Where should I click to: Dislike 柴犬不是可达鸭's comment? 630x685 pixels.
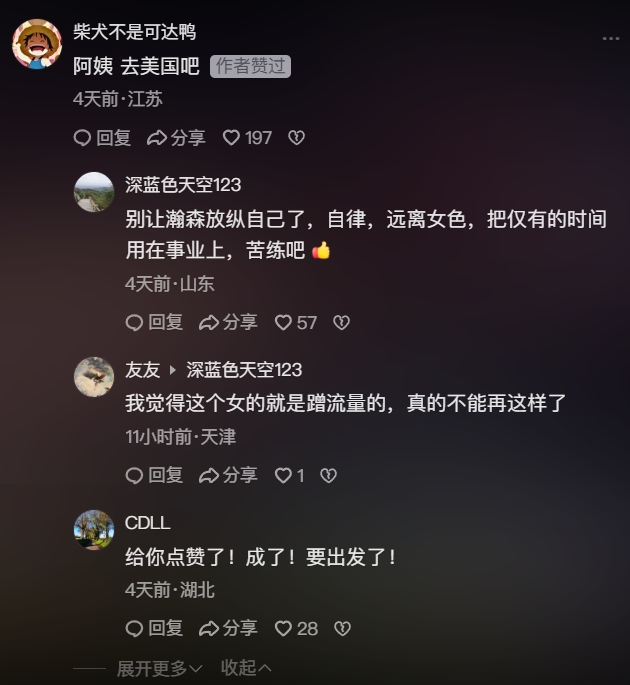coord(296,138)
